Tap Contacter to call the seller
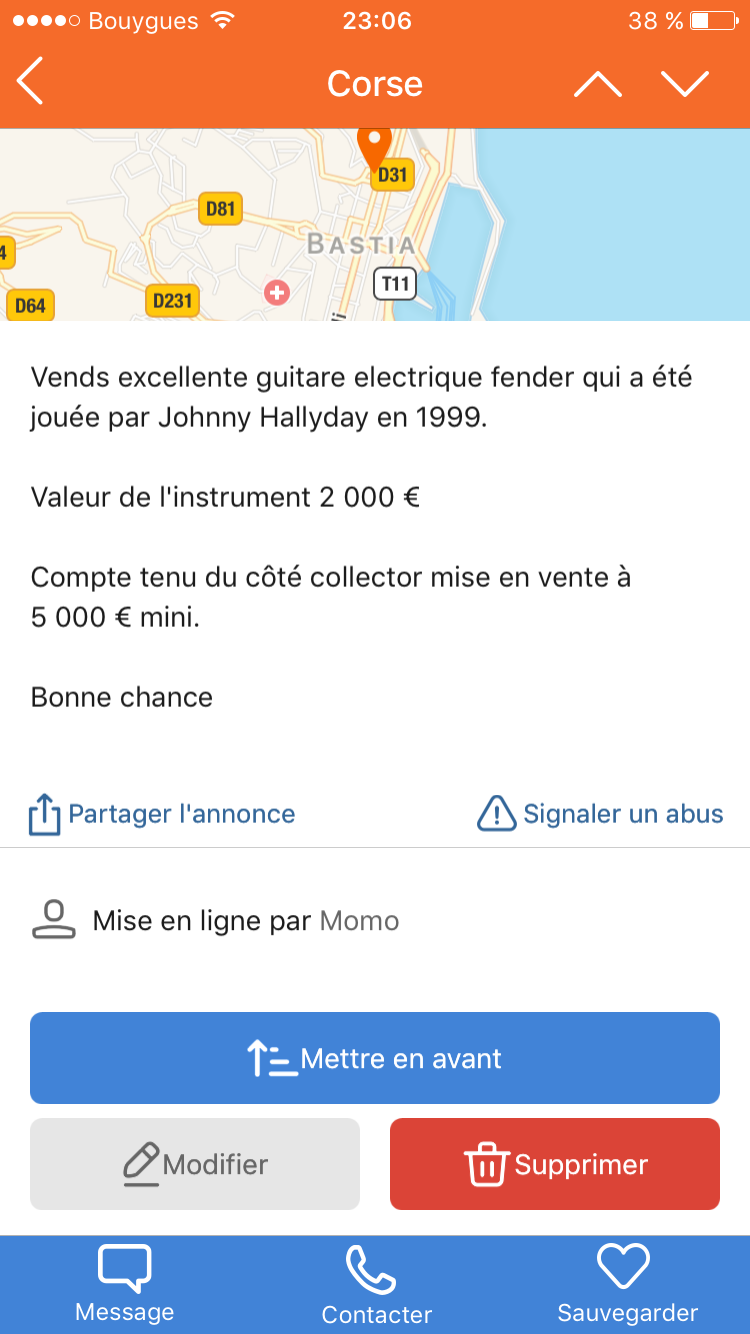750x1334 pixels. coord(376,1285)
